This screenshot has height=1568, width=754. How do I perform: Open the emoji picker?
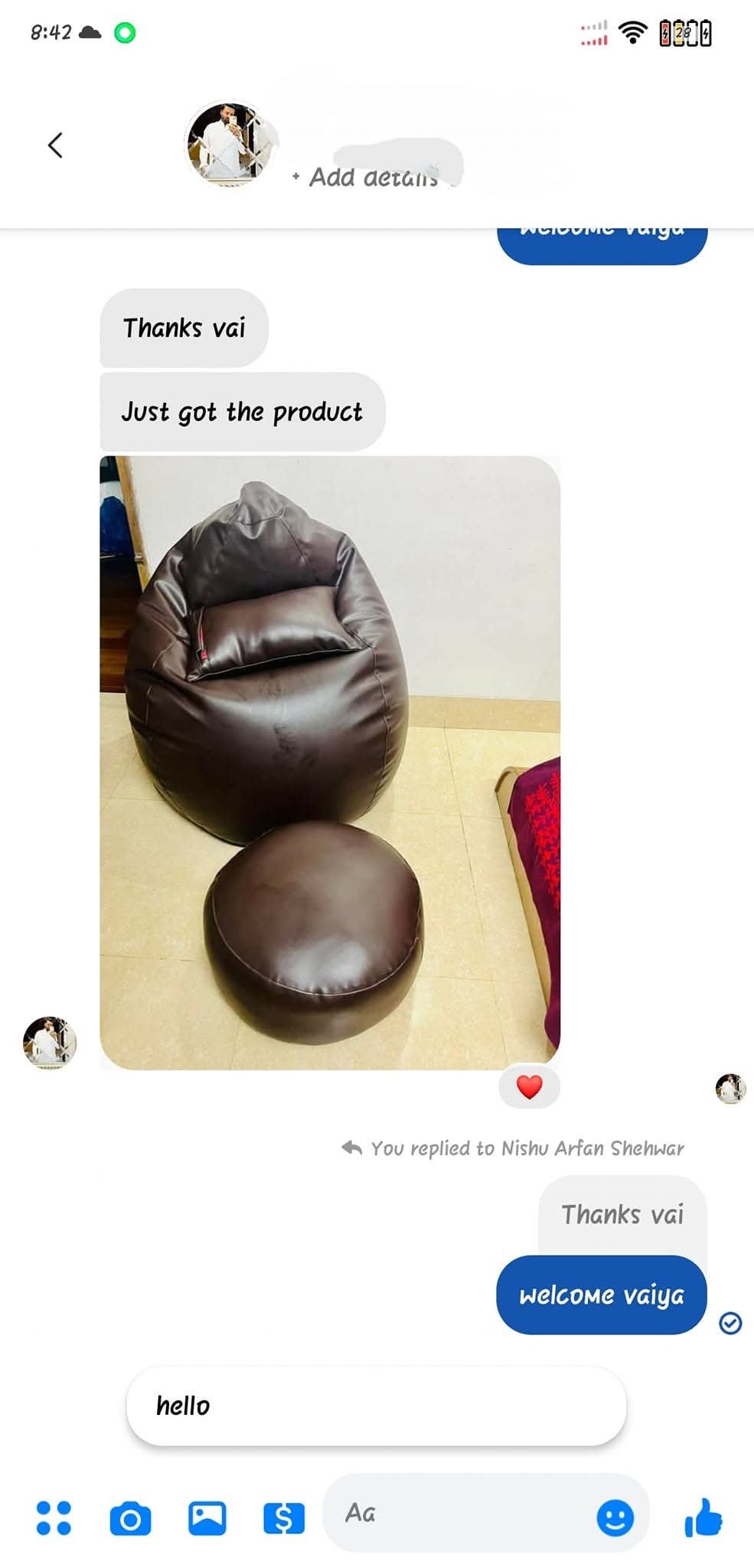tap(615, 1517)
